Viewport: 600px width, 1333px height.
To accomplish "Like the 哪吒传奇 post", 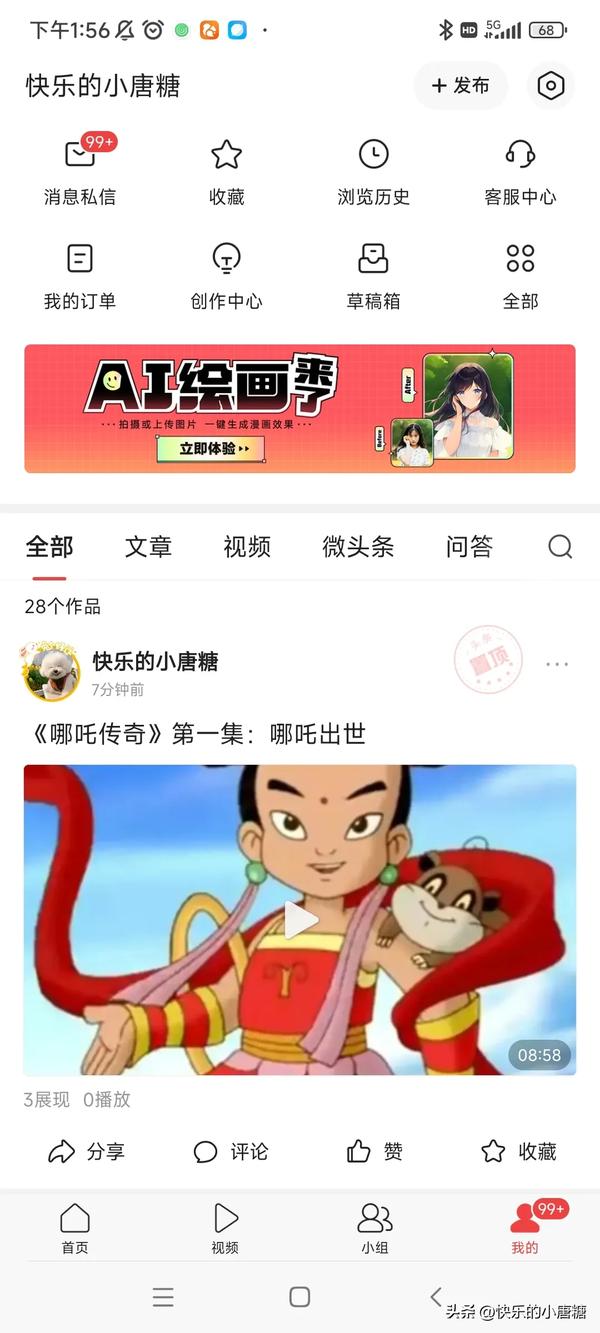I will click(374, 1151).
